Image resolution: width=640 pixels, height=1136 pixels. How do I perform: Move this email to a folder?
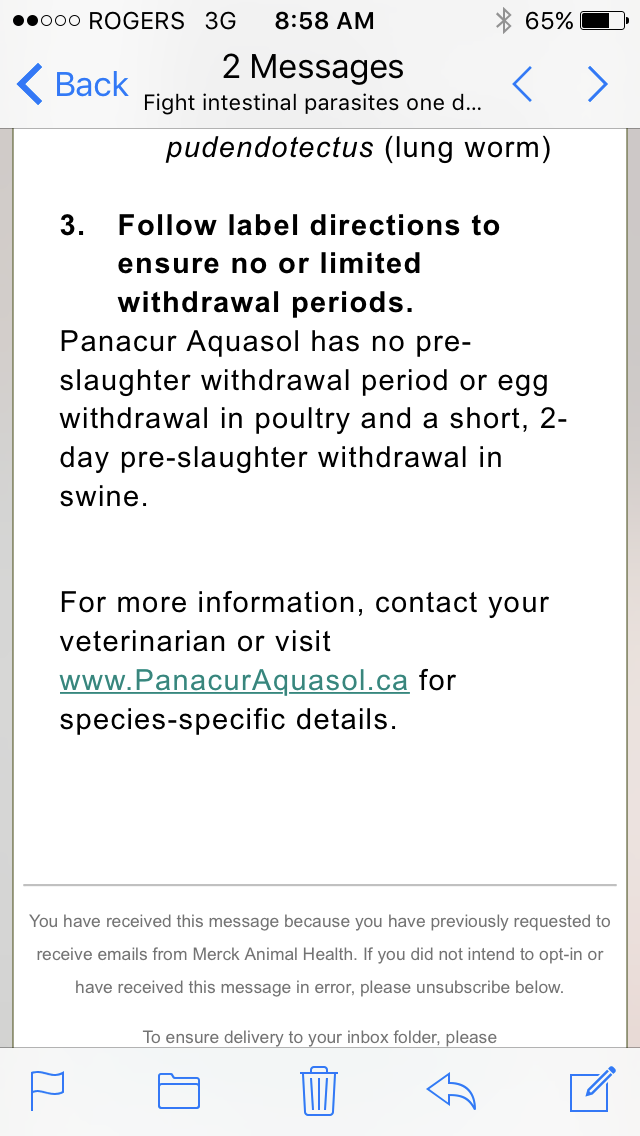[179, 1091]
